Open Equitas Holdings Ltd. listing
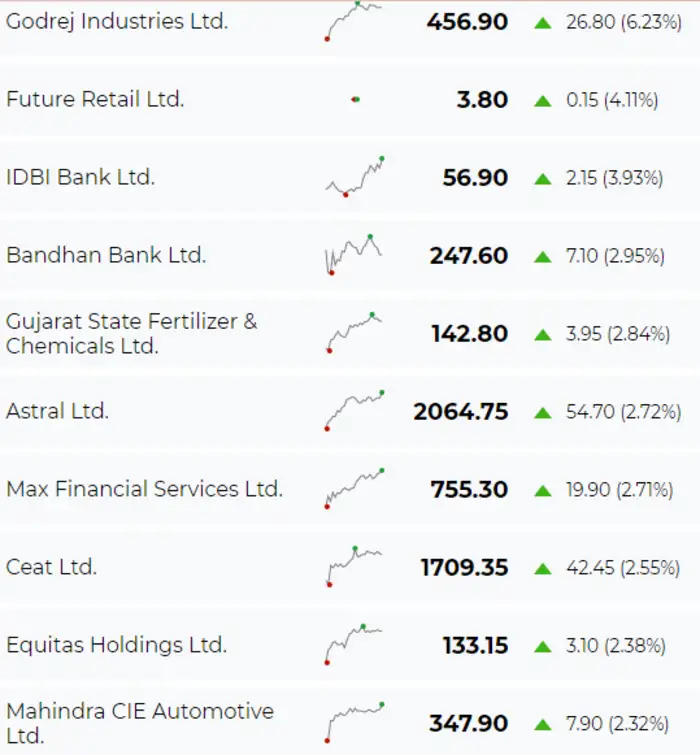Image resolution: width=700 pixels, height=755 pixels. (x=116, y=645)
